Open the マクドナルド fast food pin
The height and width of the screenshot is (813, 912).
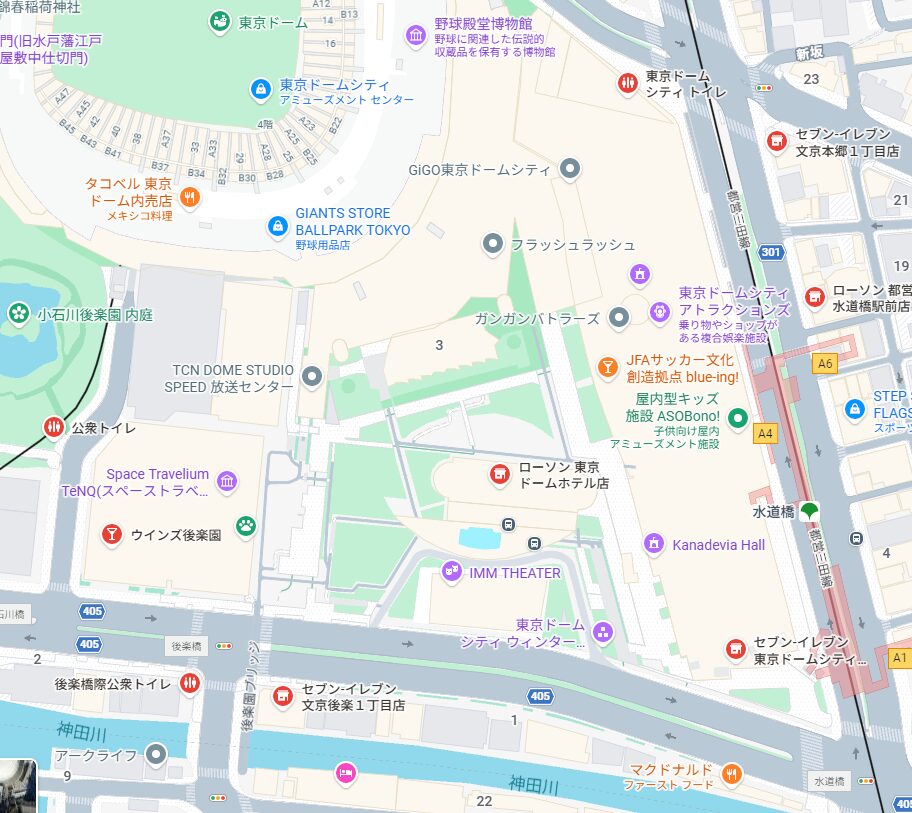coord(732,772)
